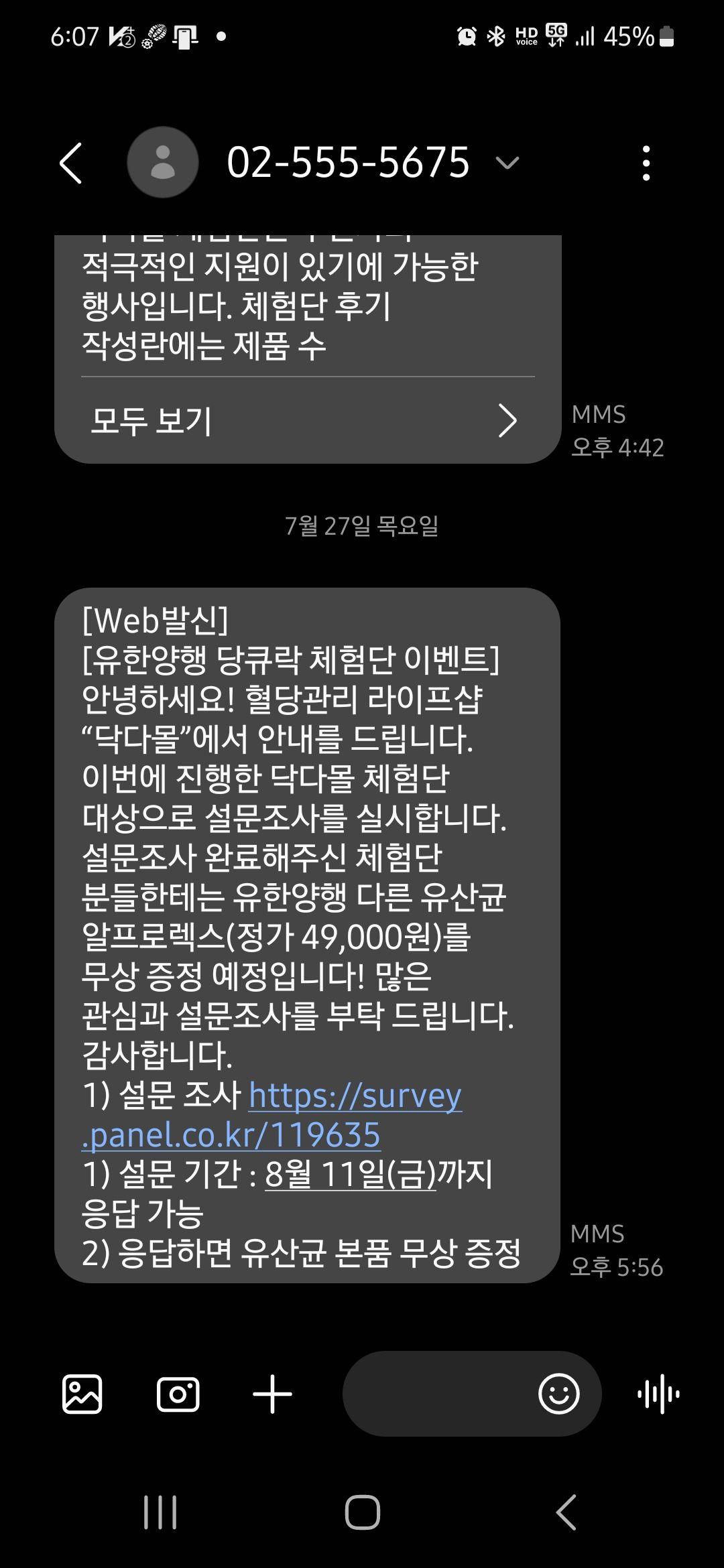Open recent apps from the navigation bar
724x1568 pixels.
pos(160,1513)
